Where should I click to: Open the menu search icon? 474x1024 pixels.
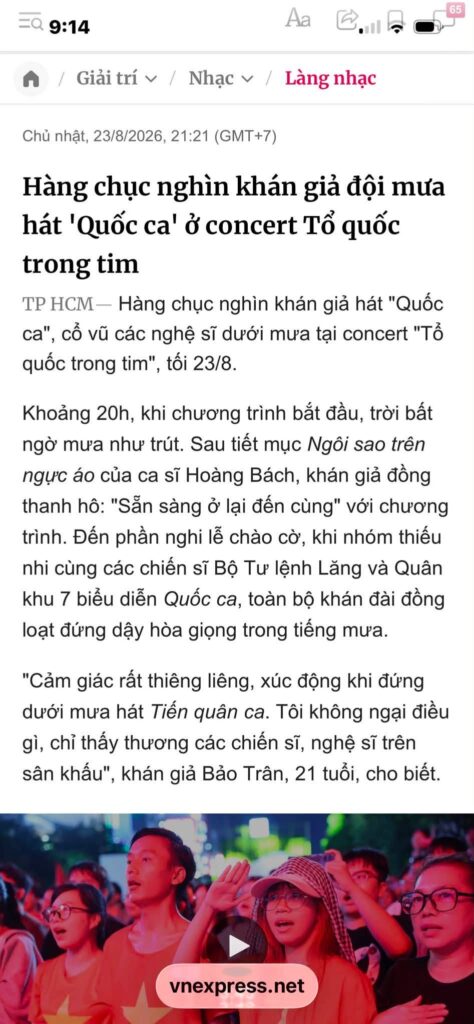(x=30, y=24)
